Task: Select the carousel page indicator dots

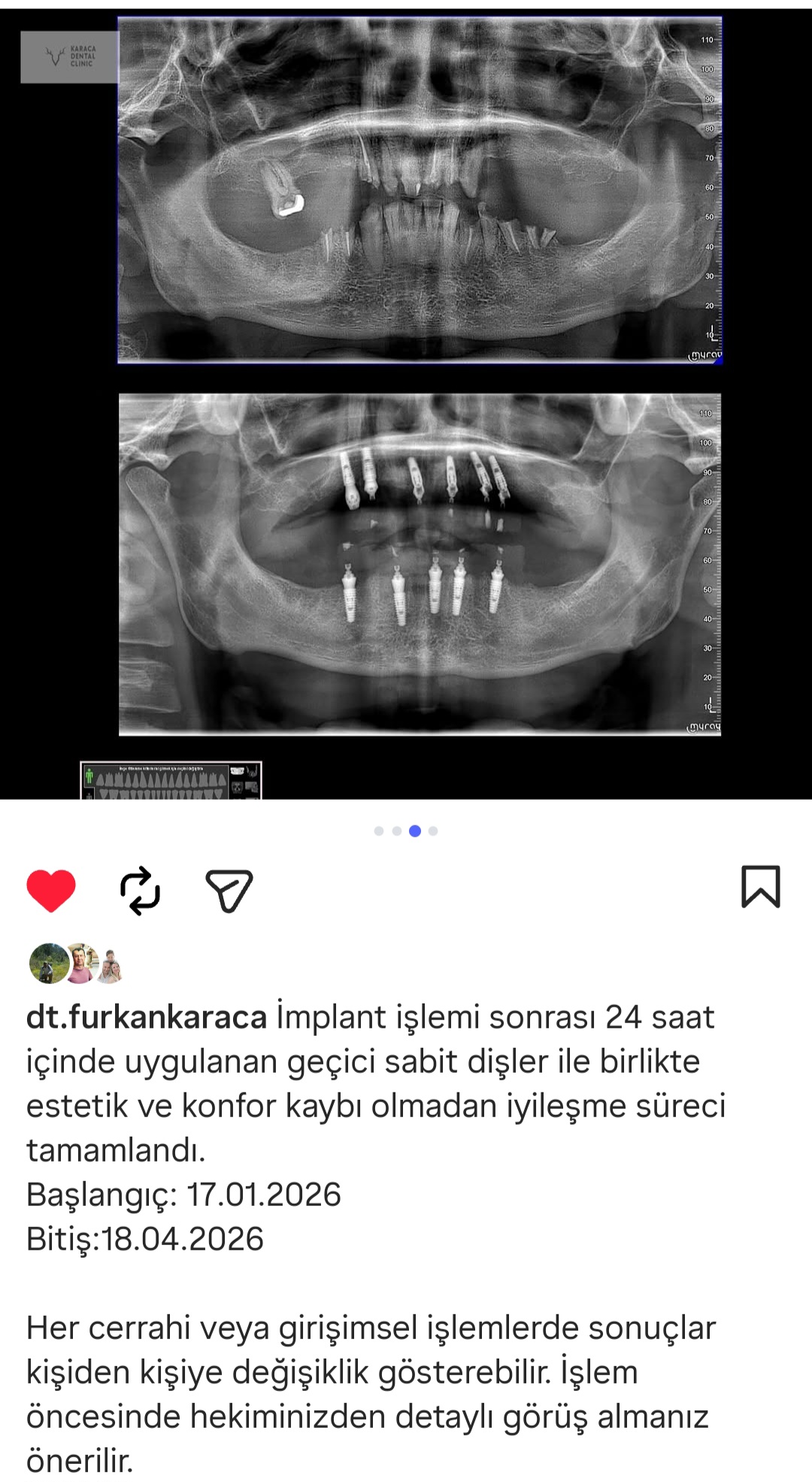Action: point(406,831)
